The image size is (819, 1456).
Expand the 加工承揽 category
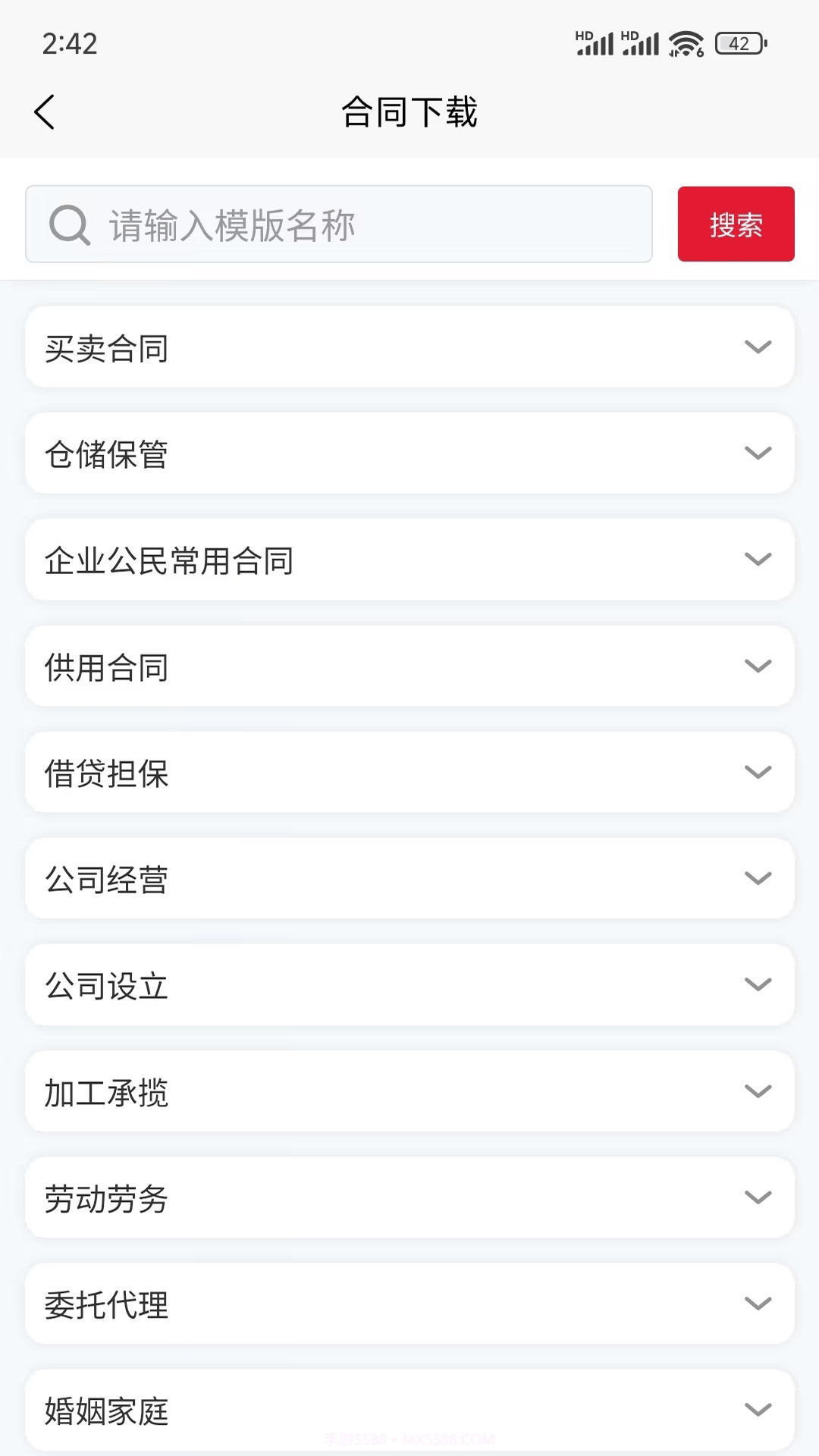click(409, 1092)
